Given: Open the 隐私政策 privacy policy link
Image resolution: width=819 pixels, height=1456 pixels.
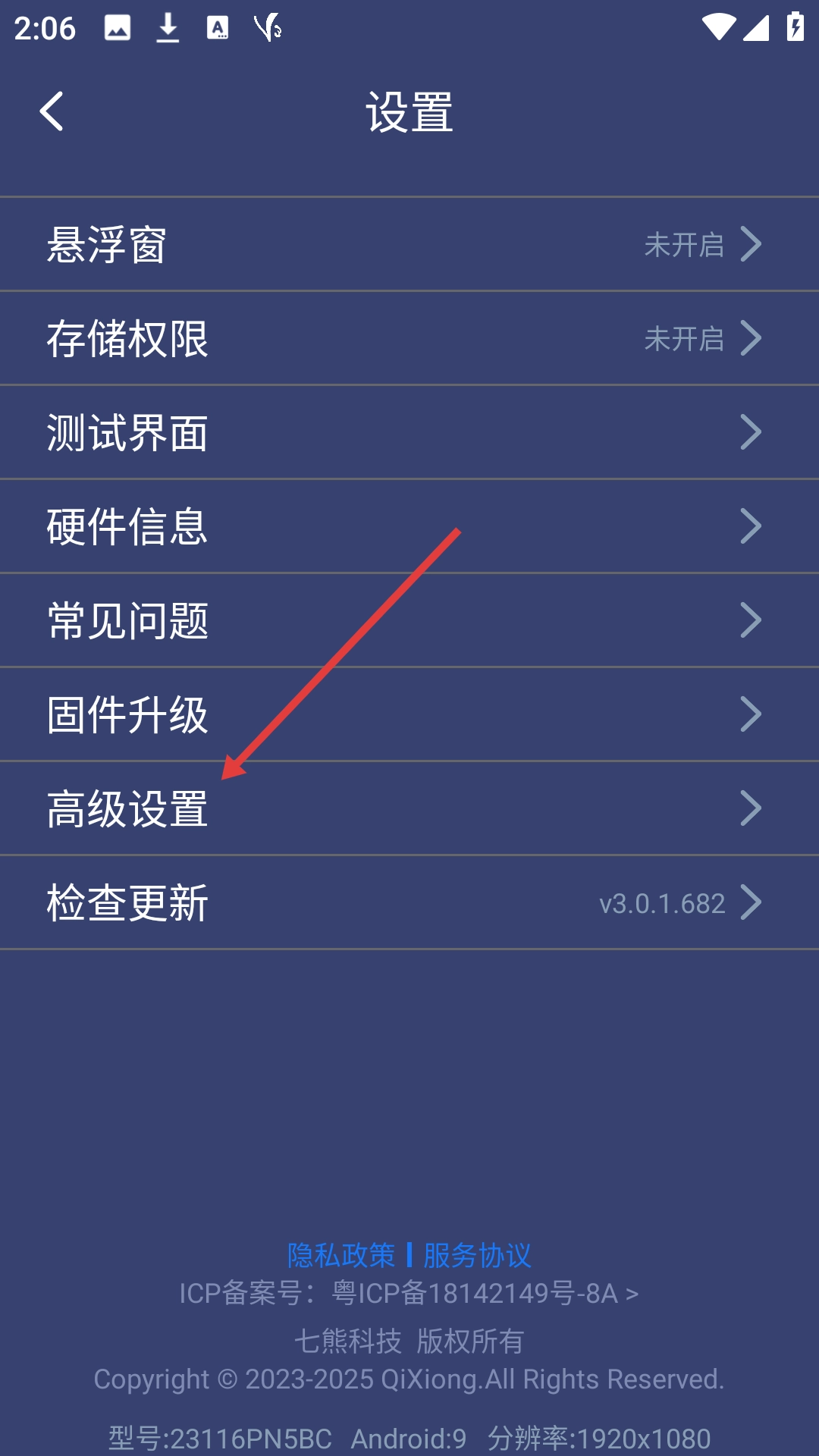Looking at the screenshot, I should 341,1255.
